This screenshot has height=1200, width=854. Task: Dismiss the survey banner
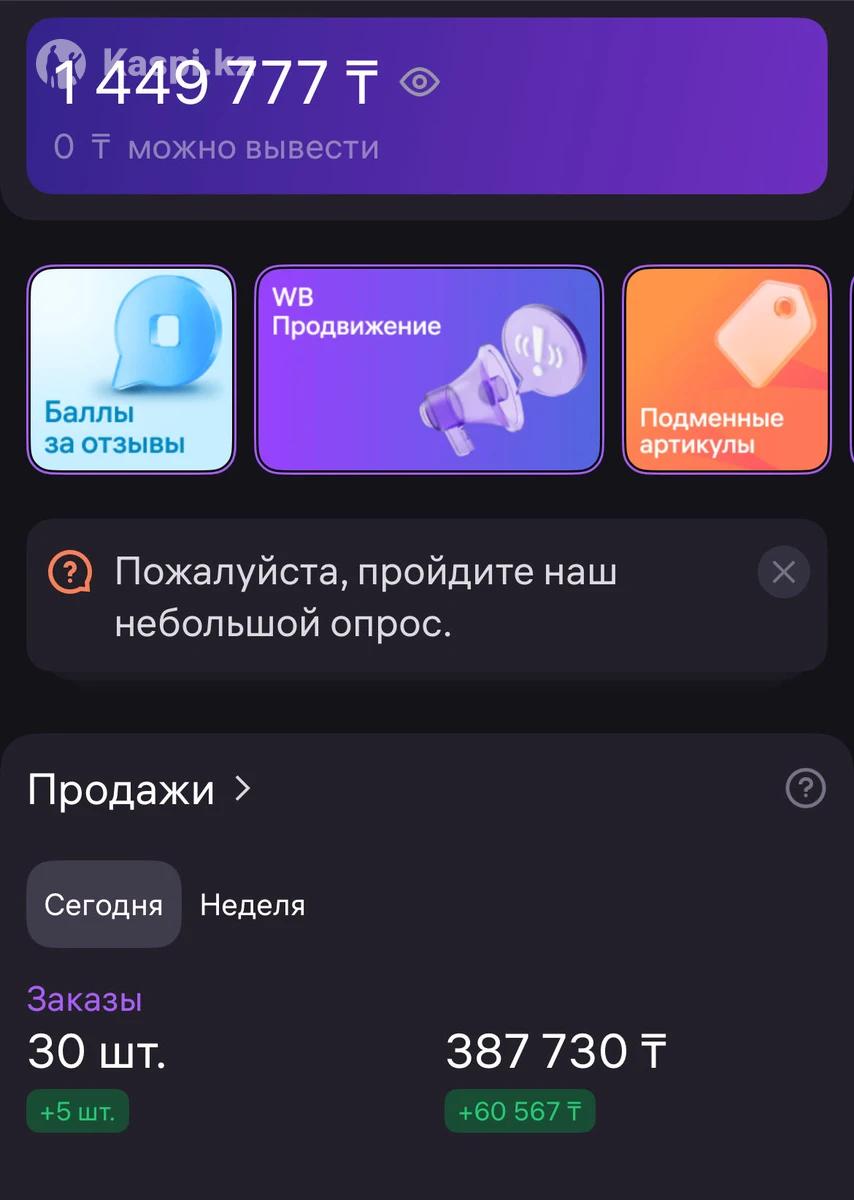point(783,573)
